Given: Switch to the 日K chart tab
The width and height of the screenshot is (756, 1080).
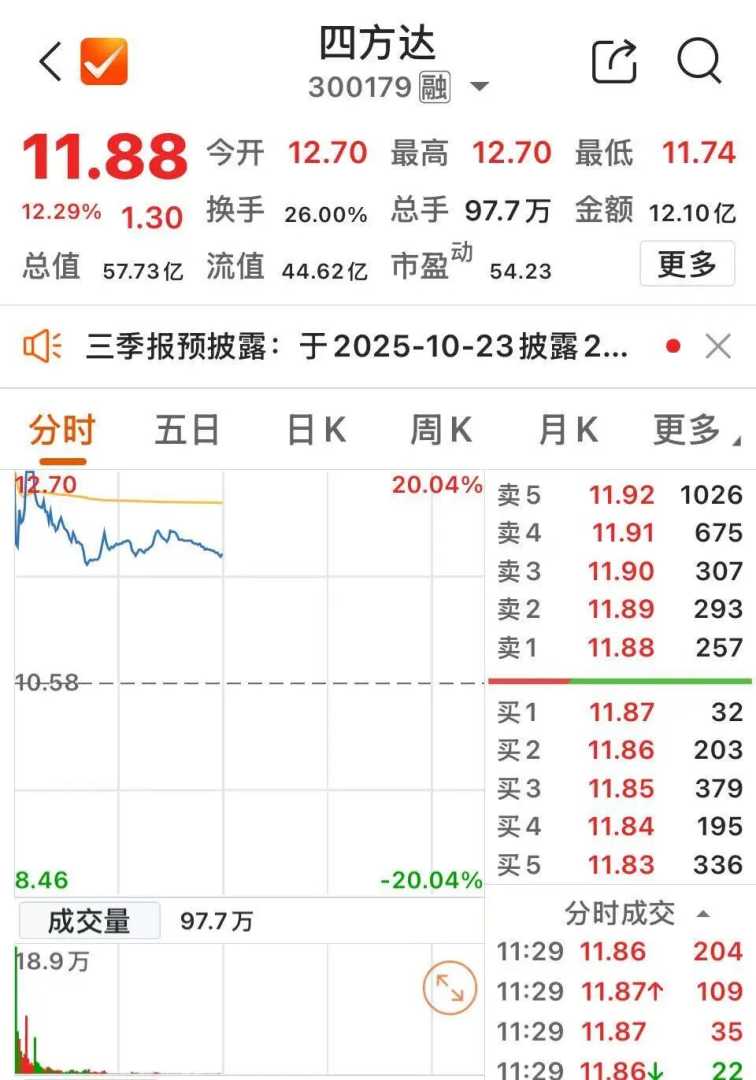Looking at the screenshot, I should [x=316, y=431].
